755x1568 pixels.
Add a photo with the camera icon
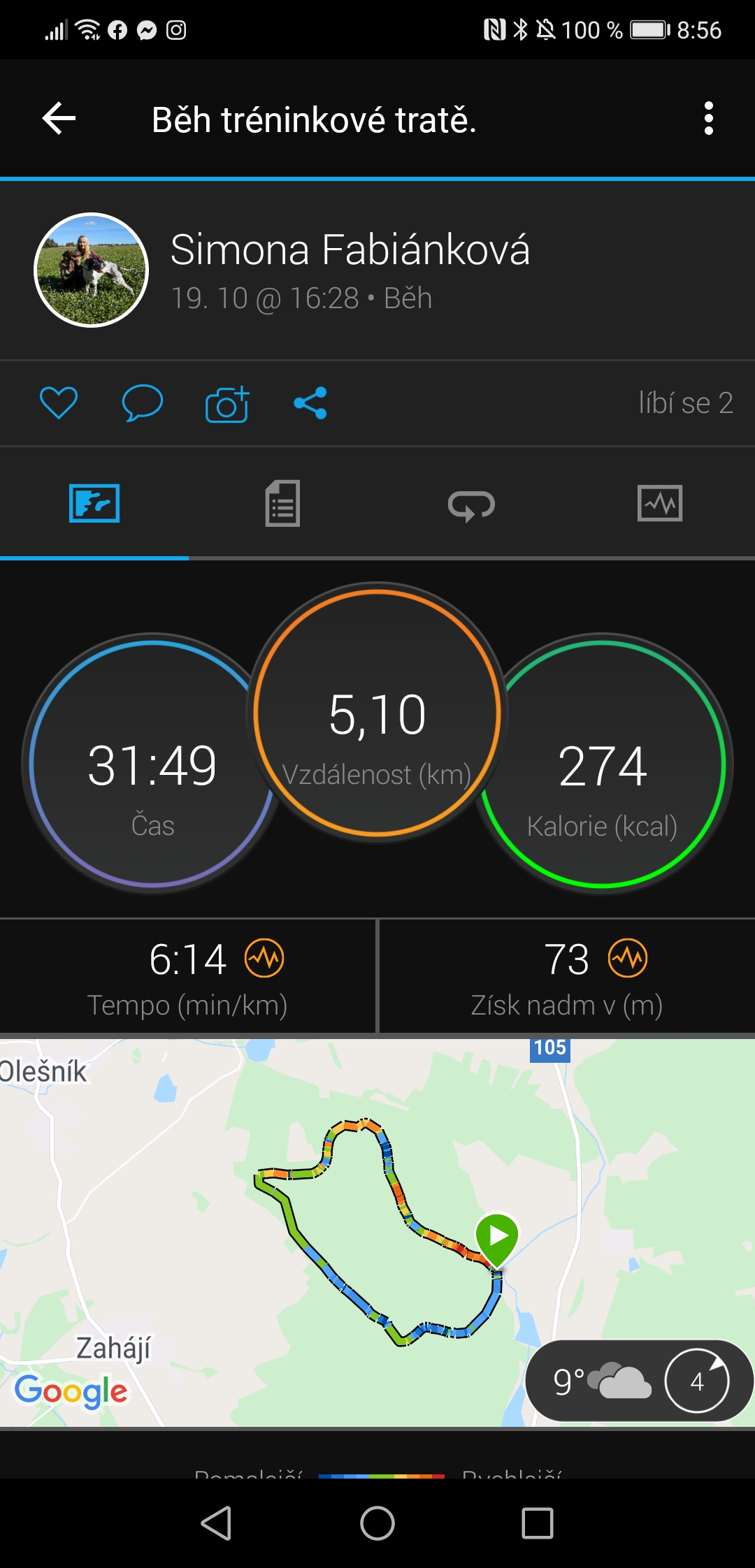tap(227, 403)
